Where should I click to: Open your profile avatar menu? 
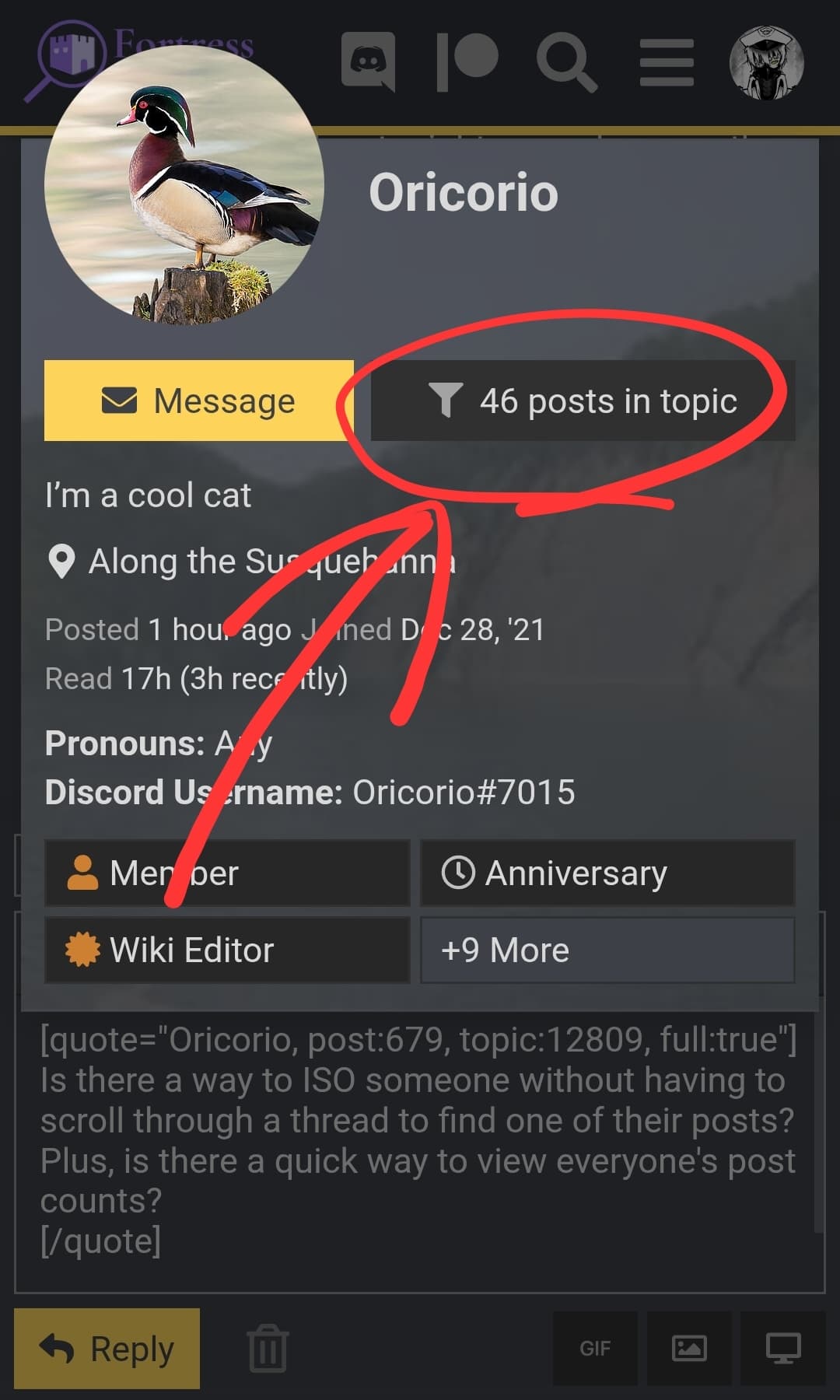click(766, 63)
